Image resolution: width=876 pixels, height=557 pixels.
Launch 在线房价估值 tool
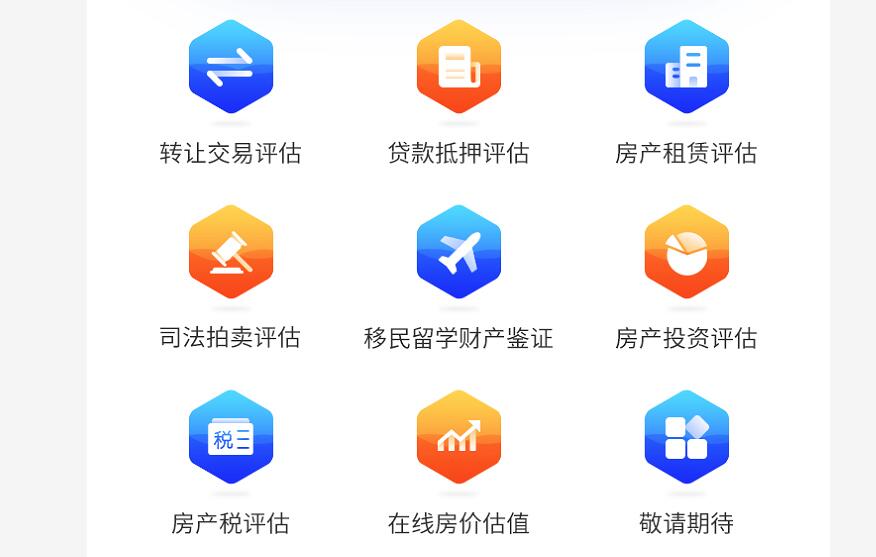(x=459, y=437)
